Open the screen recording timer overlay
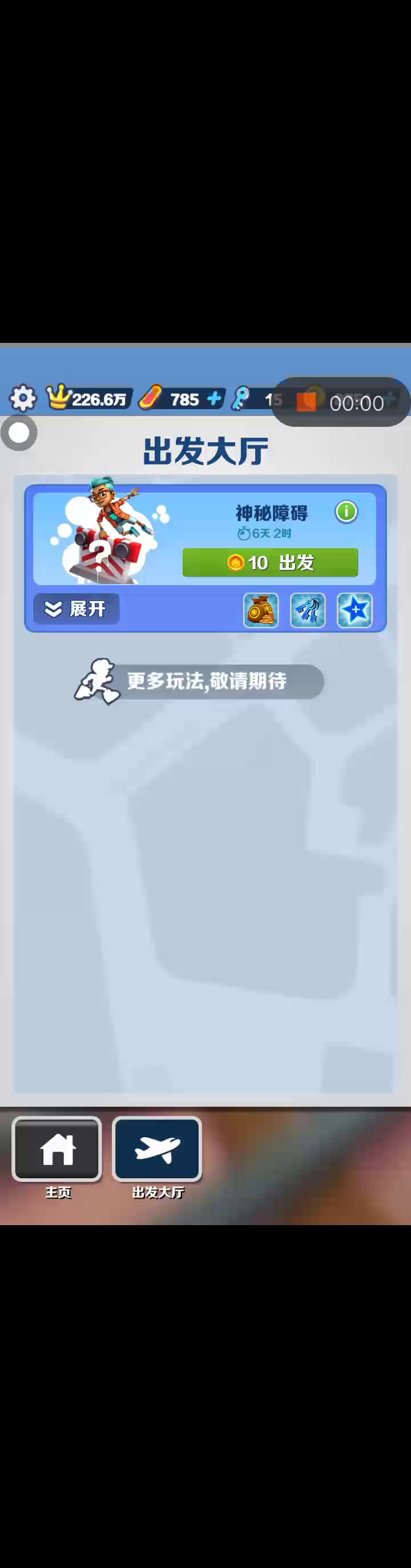Screen dimensions: 411x1568 (340, 402)
